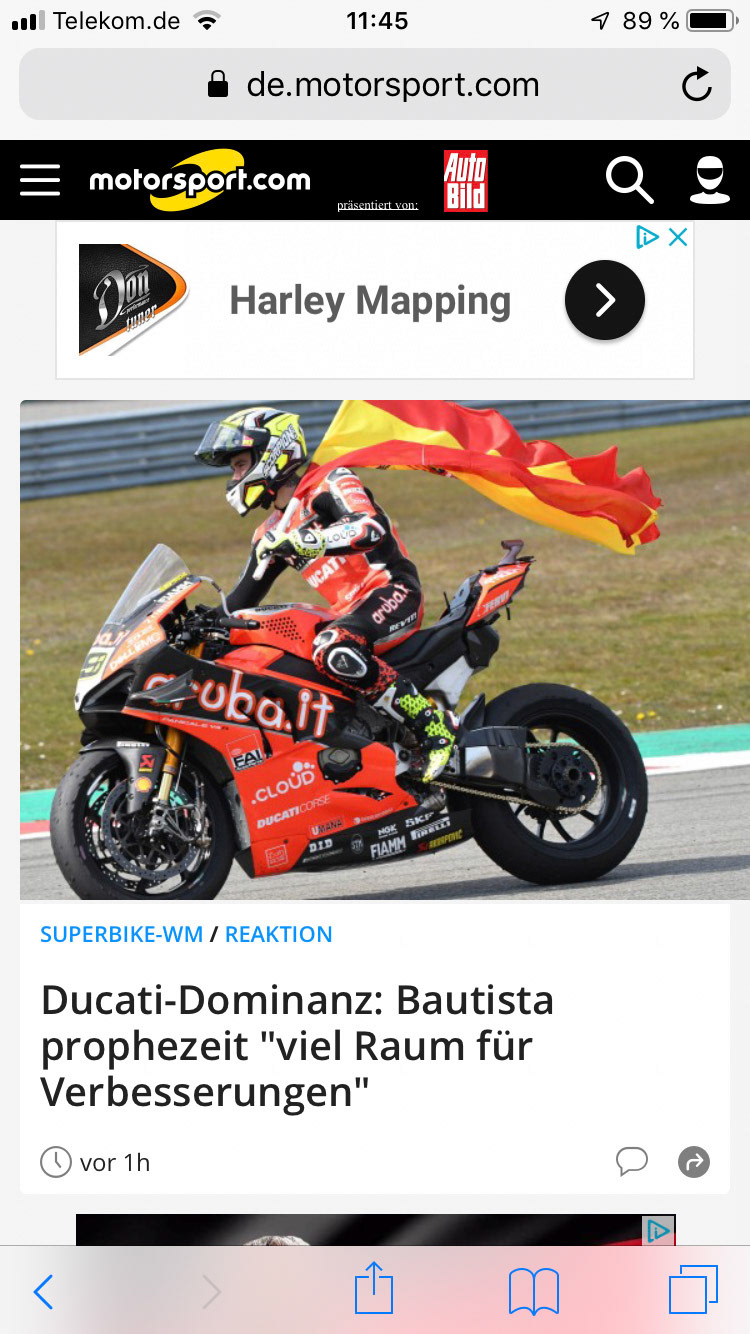Open the Bautista Ducati article photo
Viewport: 750px width, 1334px height.
click(375, 650)
